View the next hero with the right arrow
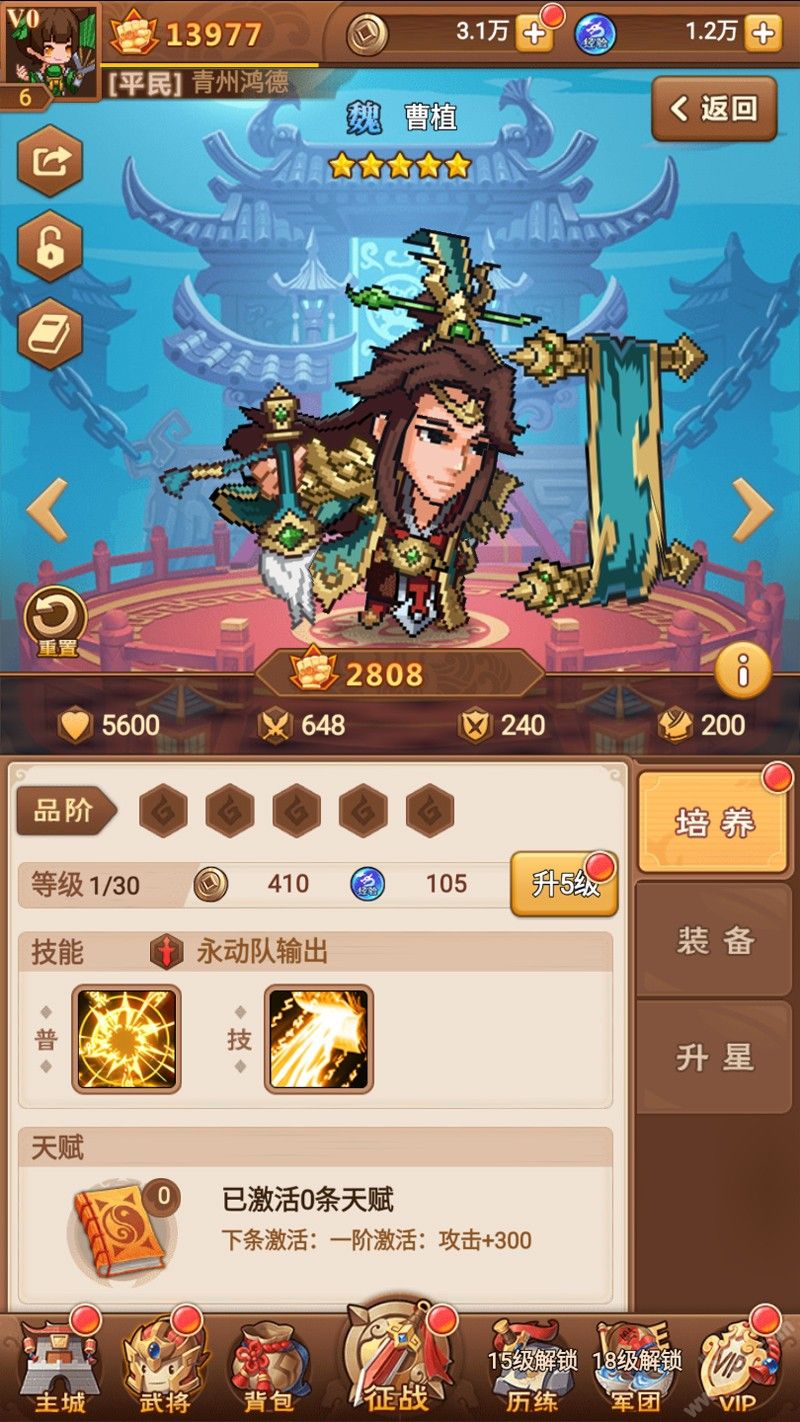 (x=753, y=510)
